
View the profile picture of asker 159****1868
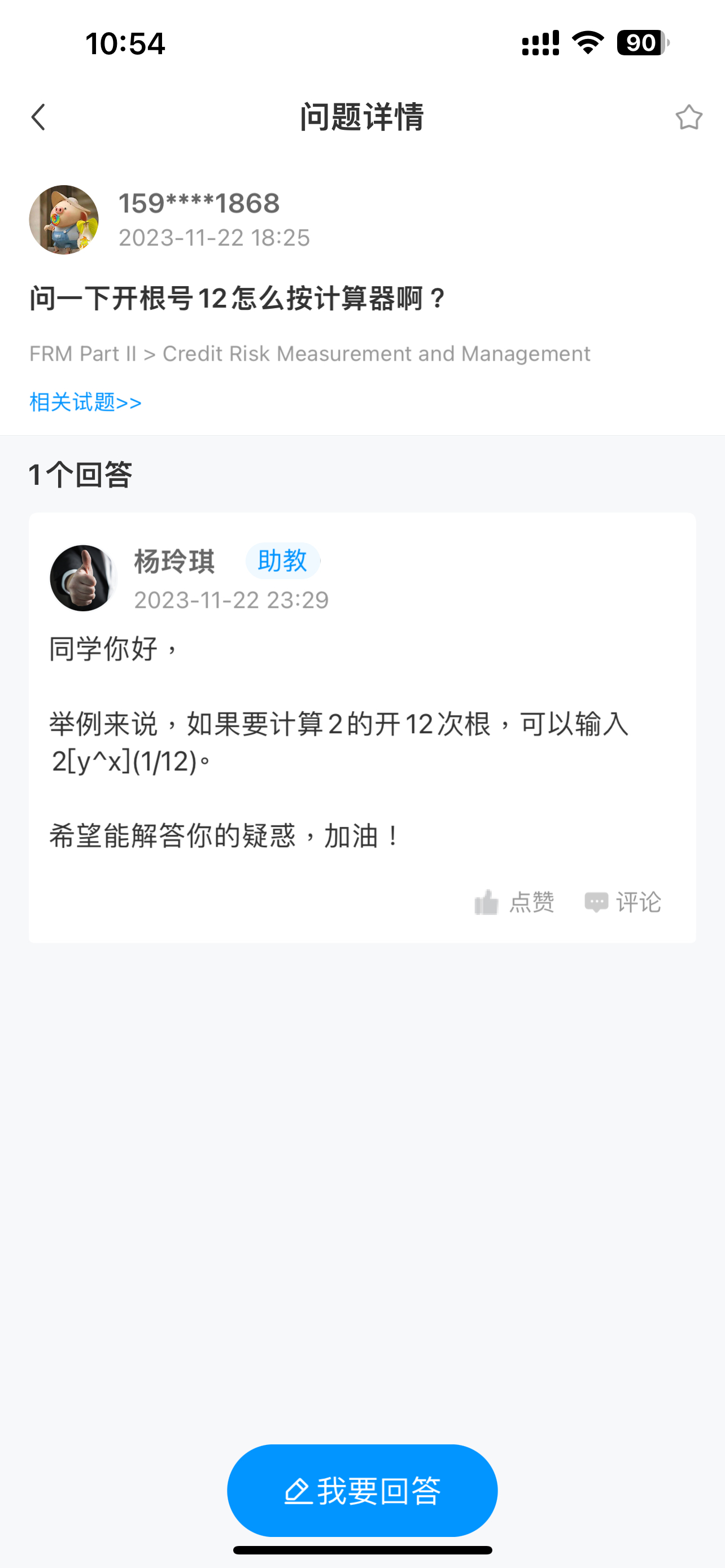64,220
